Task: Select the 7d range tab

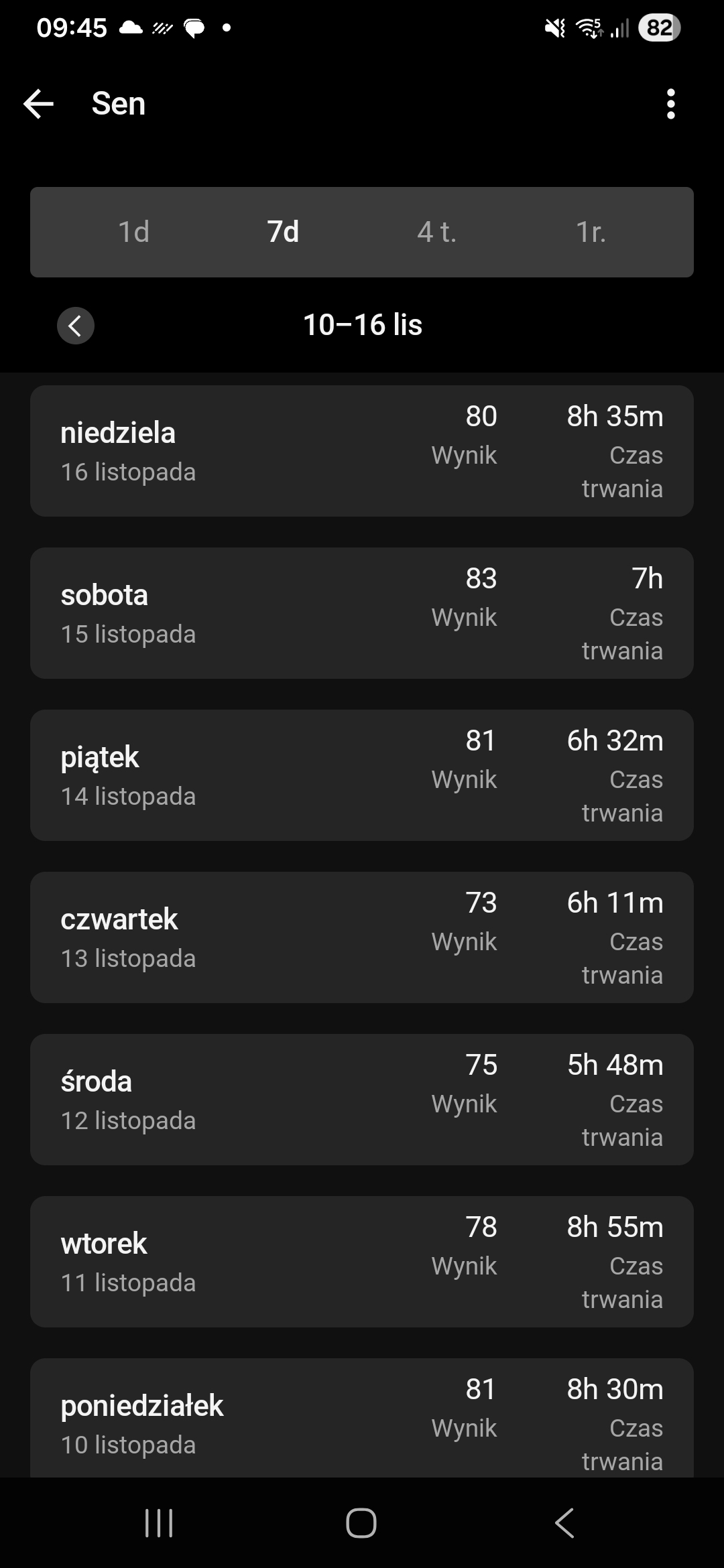Action: pos(283,232)
